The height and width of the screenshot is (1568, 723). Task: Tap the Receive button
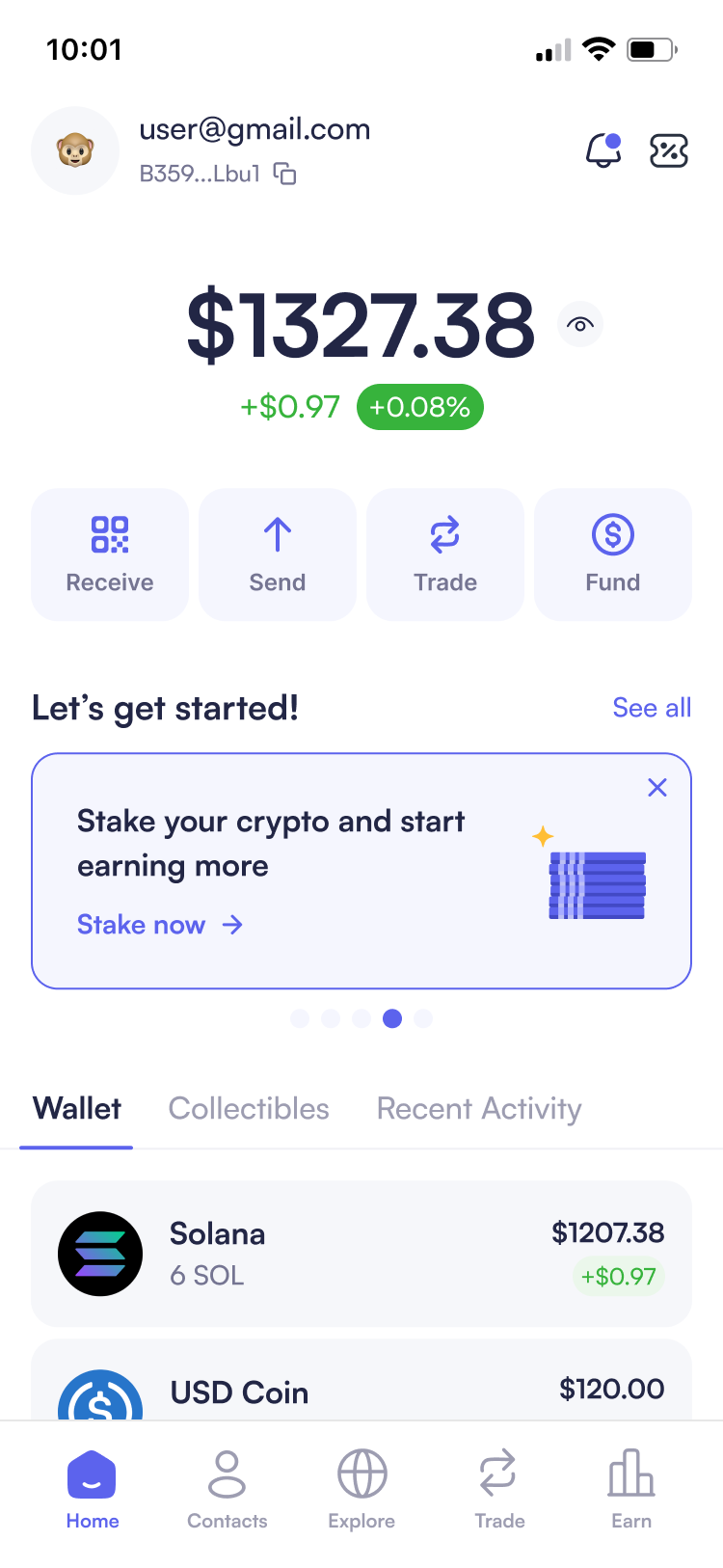(110, 554)
